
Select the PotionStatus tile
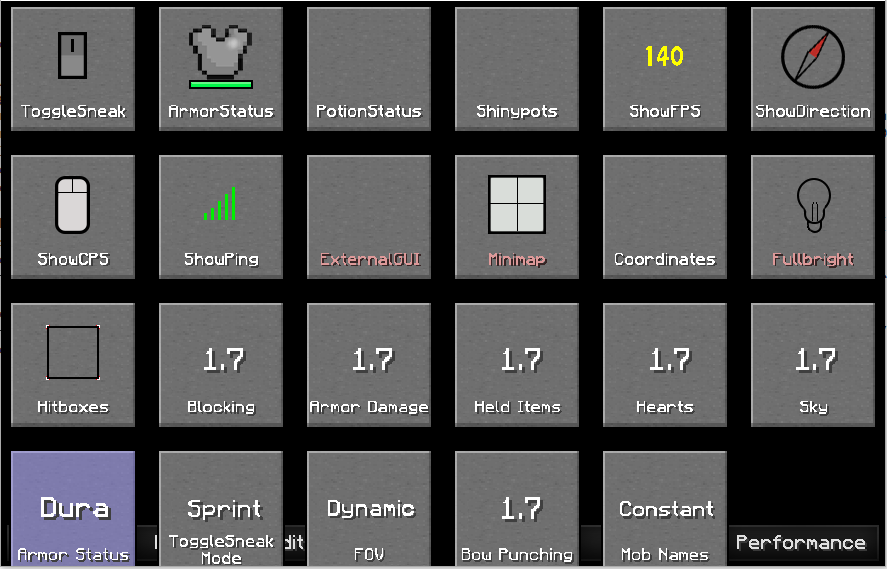[x=369, y=69]
